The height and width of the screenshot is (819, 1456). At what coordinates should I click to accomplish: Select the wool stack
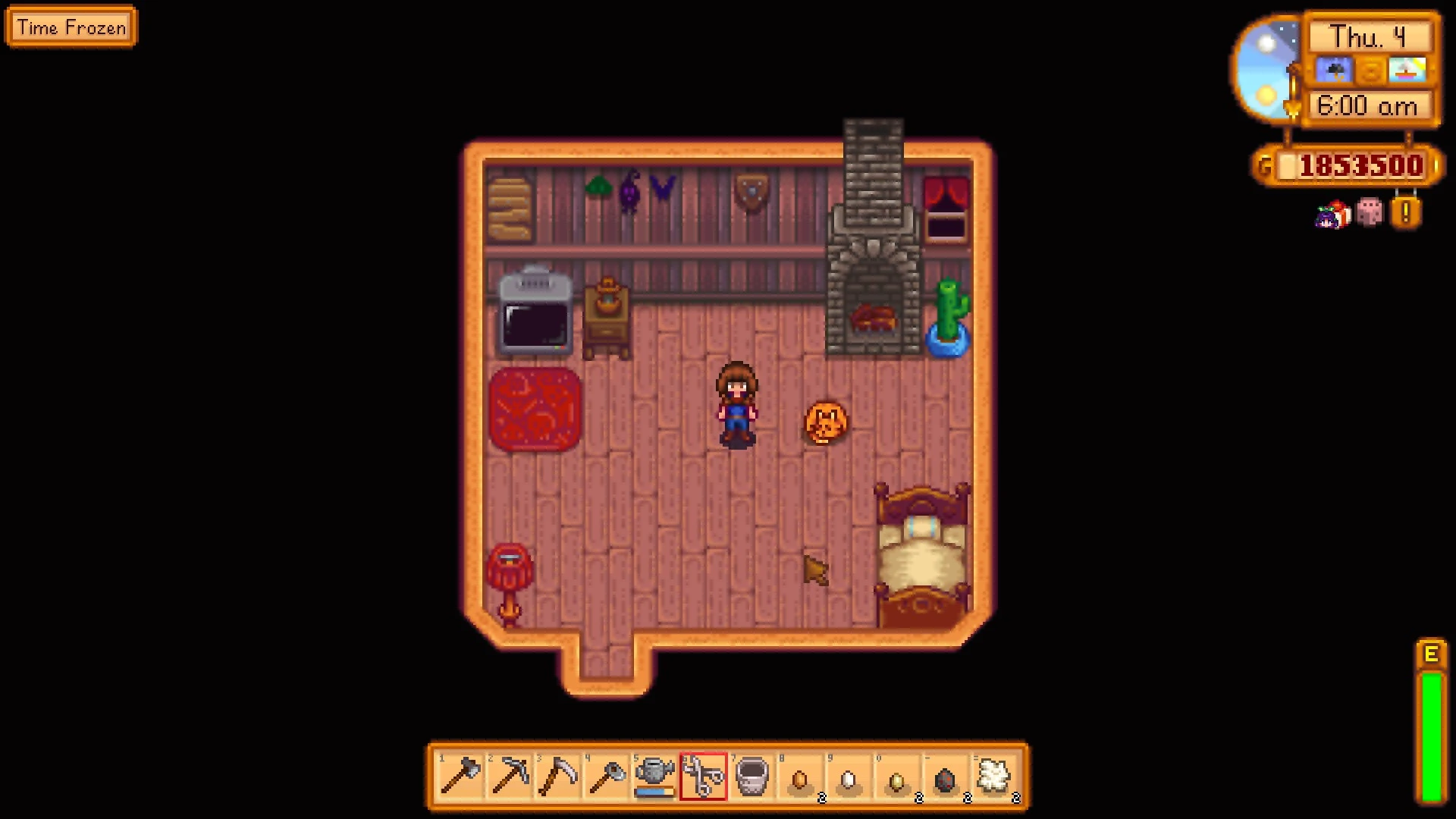995,777
